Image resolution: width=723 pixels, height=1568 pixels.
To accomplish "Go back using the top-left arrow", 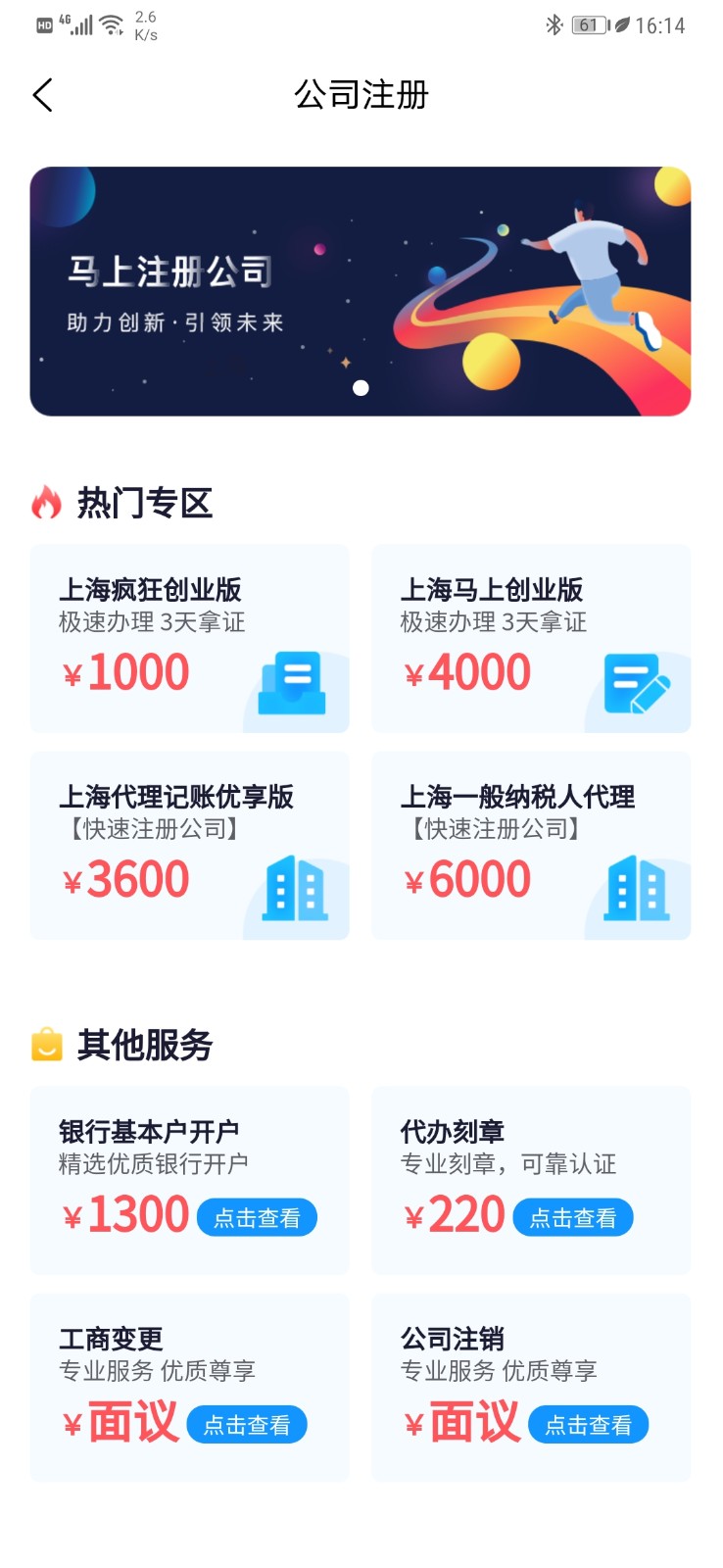I will [42, 95].
